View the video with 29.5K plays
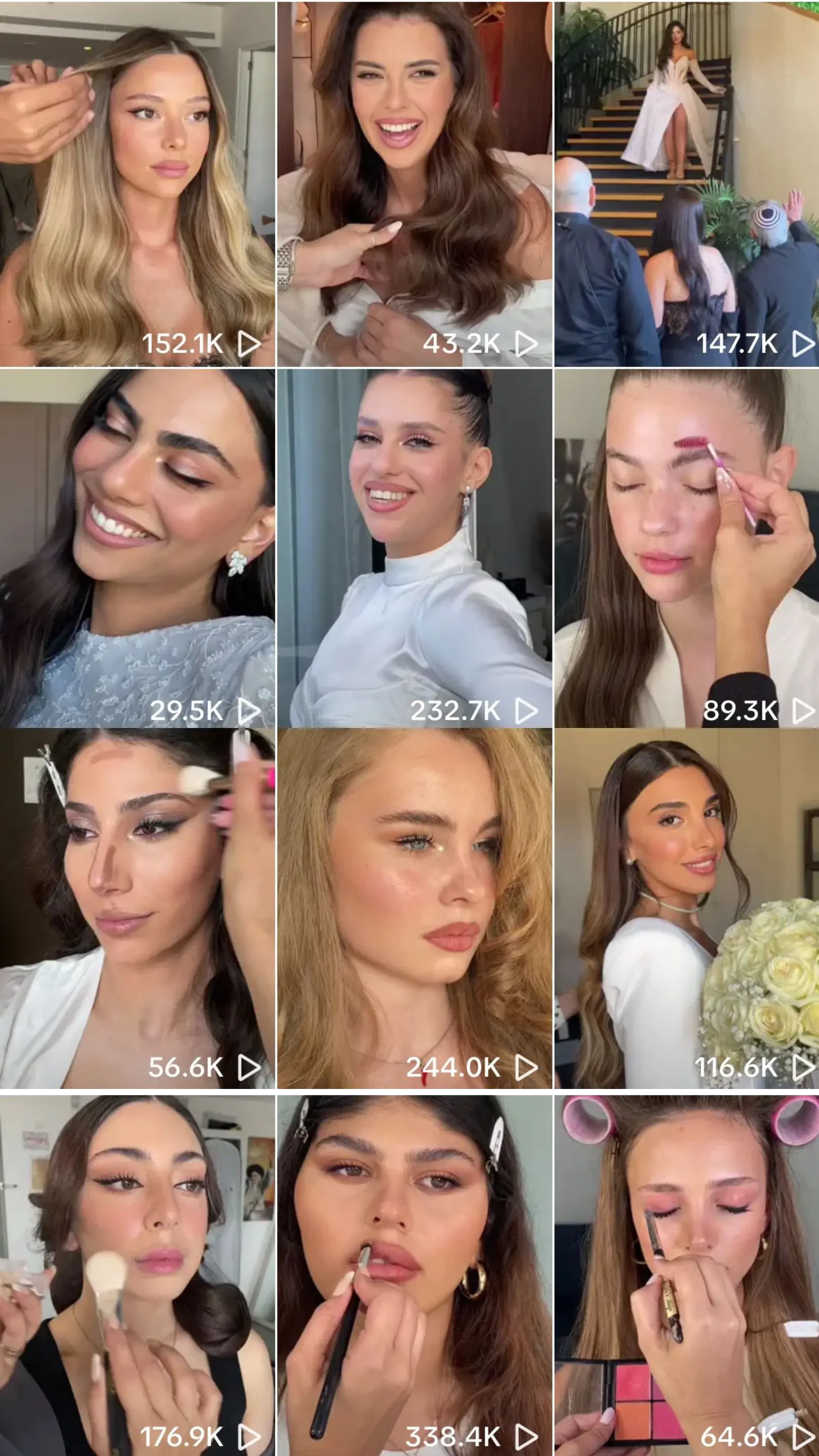819x1456 pixels. pos(138,547)
